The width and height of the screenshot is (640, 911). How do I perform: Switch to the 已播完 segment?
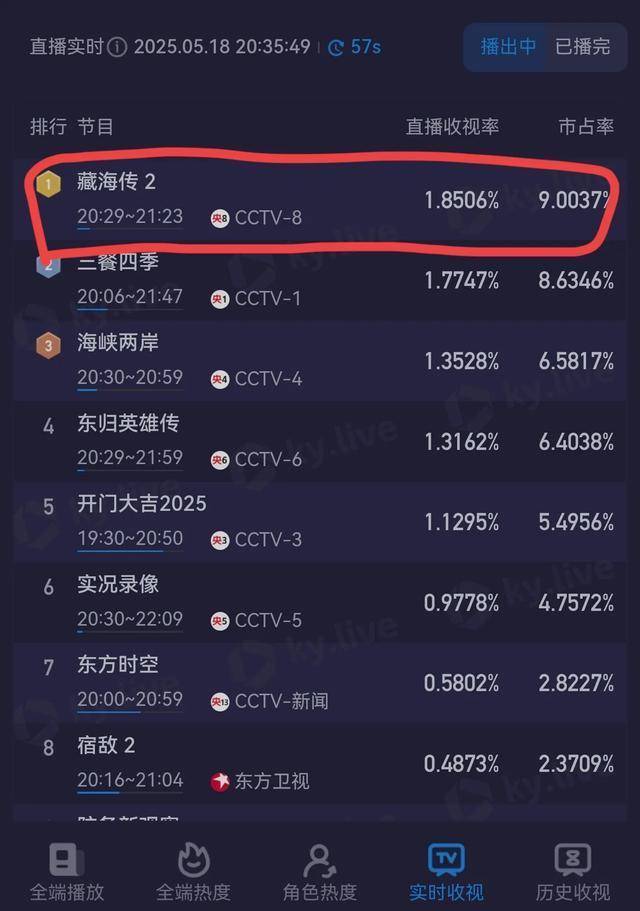(x=582, y=46)
